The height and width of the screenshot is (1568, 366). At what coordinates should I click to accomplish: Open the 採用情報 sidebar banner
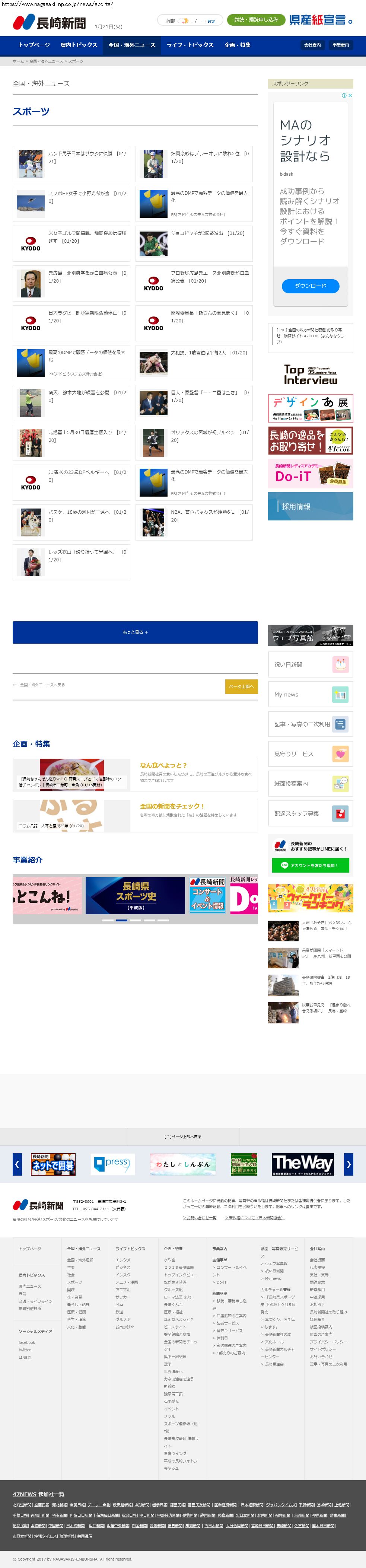(x=310, y=506)
